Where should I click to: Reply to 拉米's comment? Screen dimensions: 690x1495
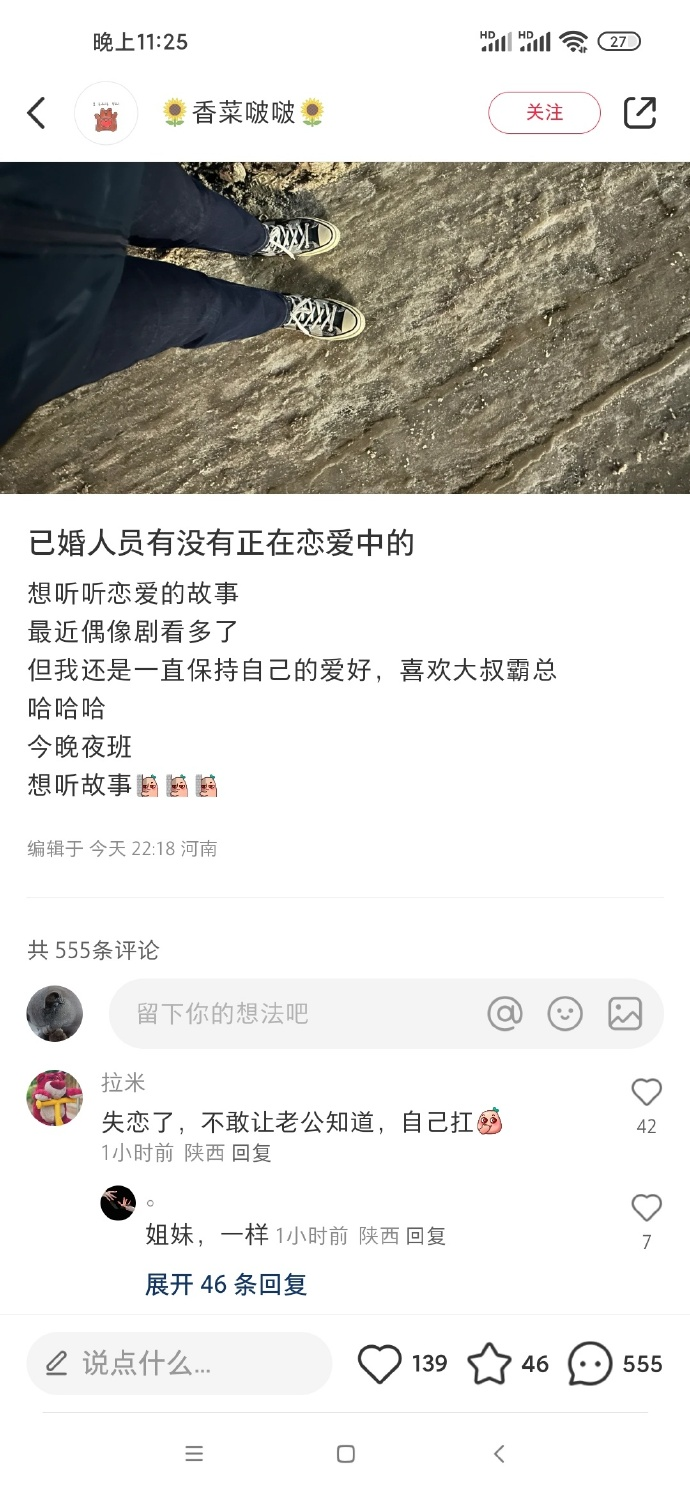coord(252,1153)
